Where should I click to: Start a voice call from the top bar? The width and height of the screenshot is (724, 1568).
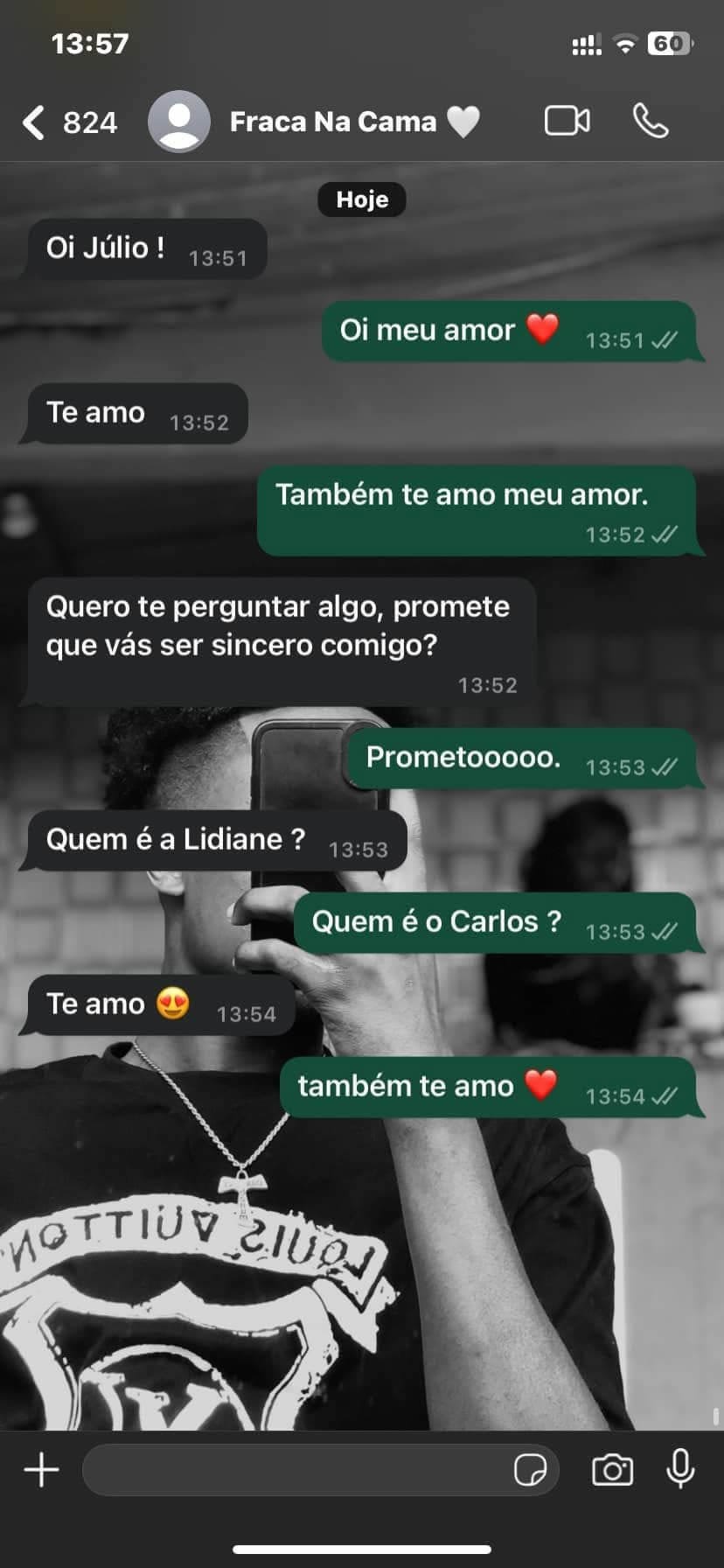tap(651, 122)
